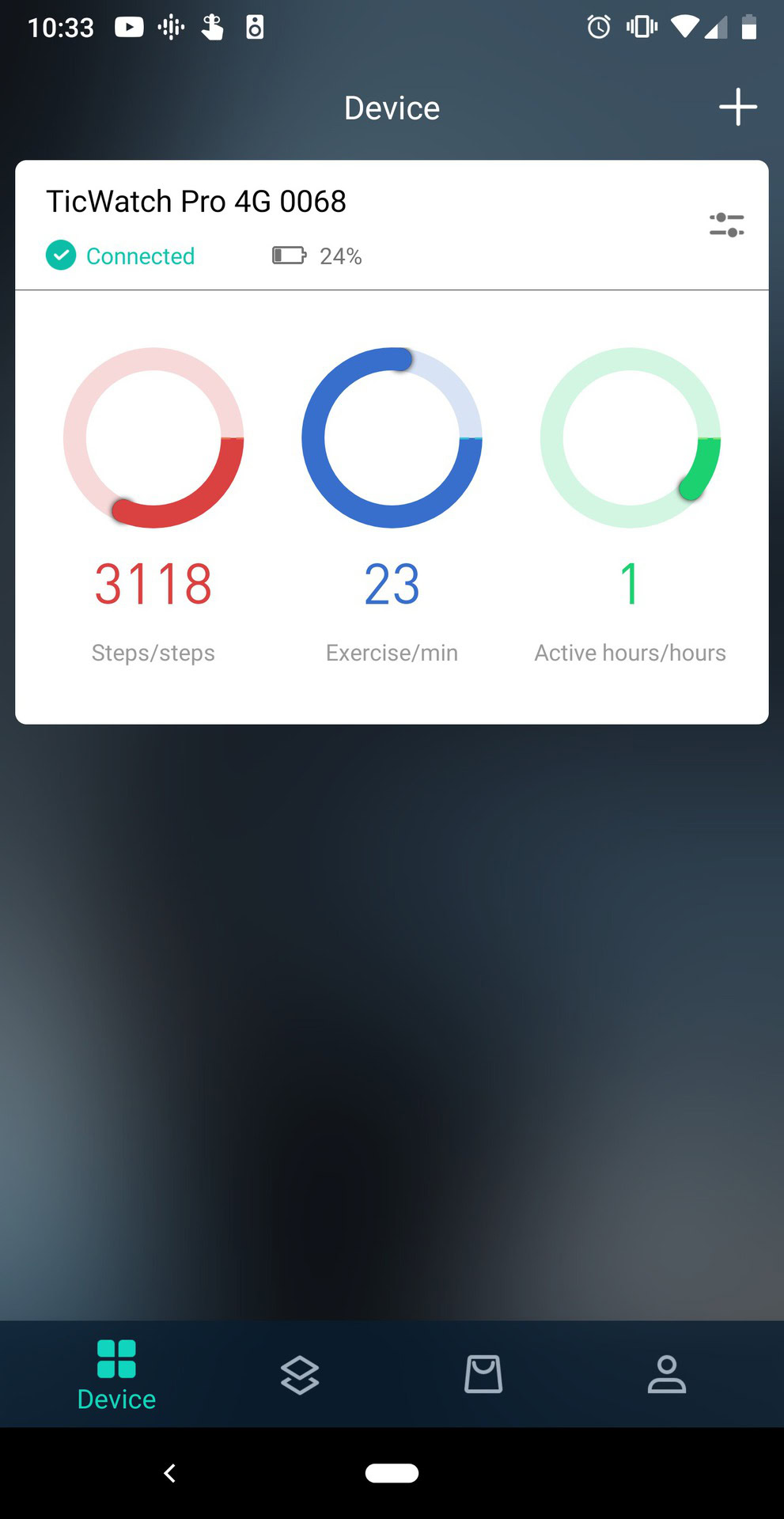Image resolution: width=784 pixels, height=1519 pixels.
Task: Tap the system back arrow
Action: (169, 1472)
